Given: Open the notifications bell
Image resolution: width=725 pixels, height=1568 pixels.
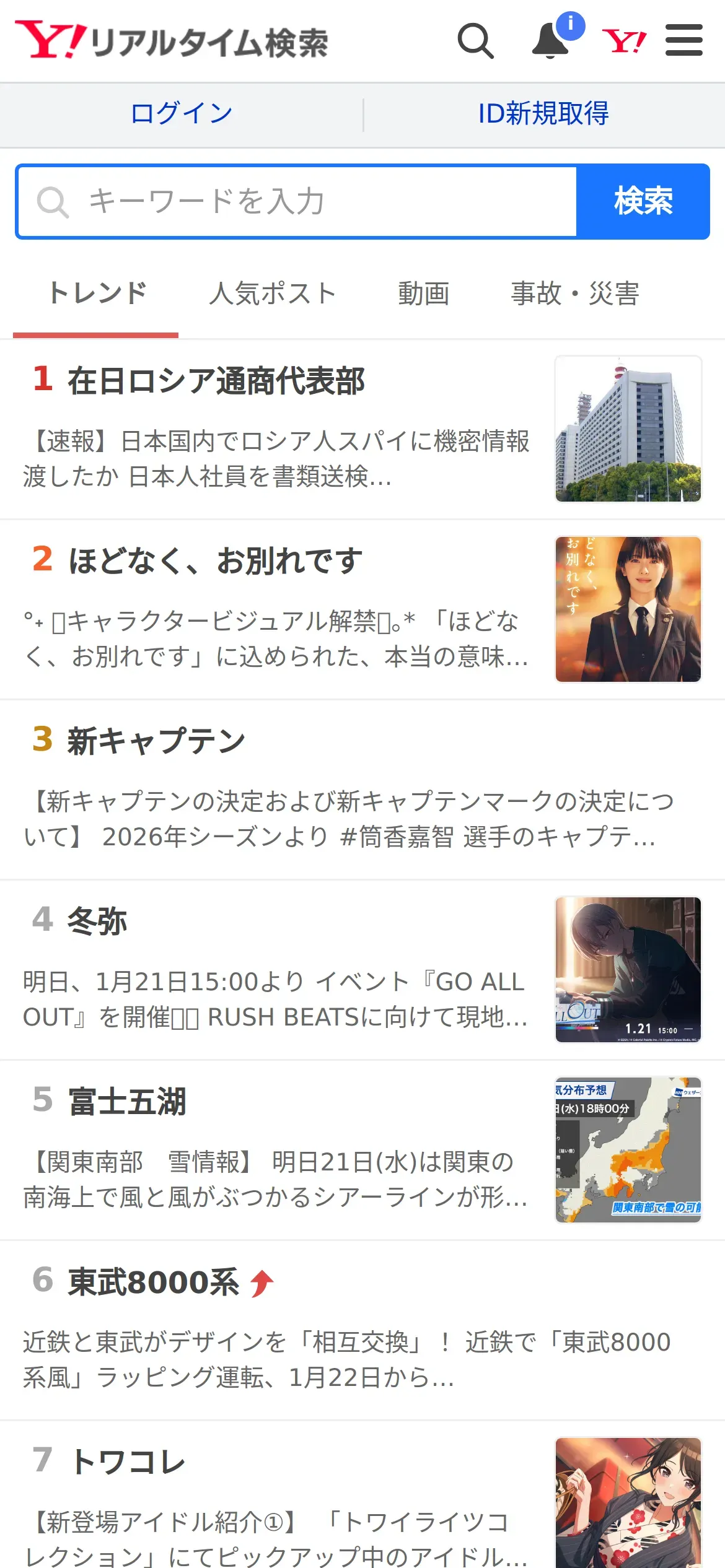Looking at the screenshot, I should point(550,41).
